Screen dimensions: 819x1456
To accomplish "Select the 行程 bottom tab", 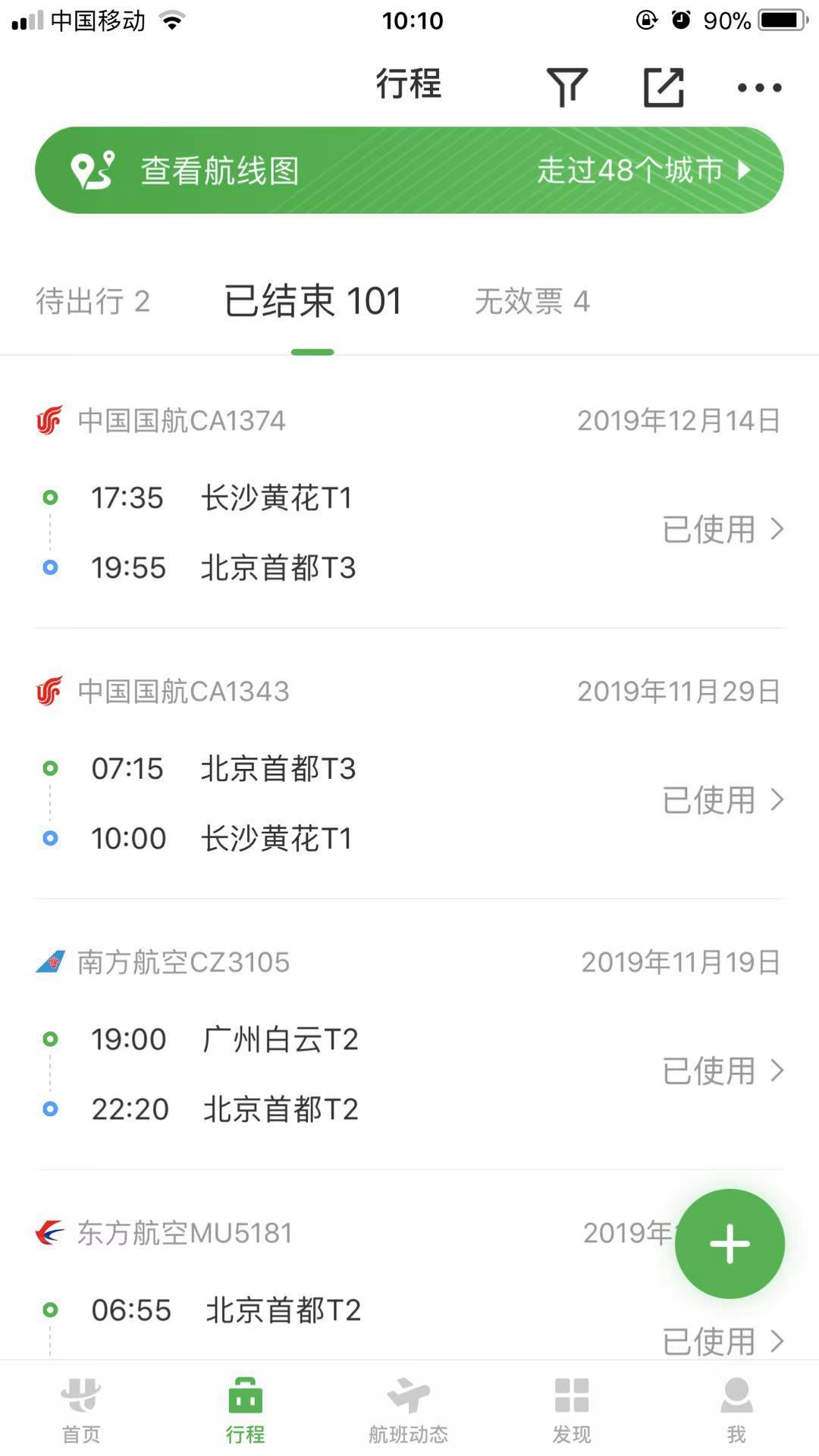I will pyautogui.click(x=245, y=1409).
